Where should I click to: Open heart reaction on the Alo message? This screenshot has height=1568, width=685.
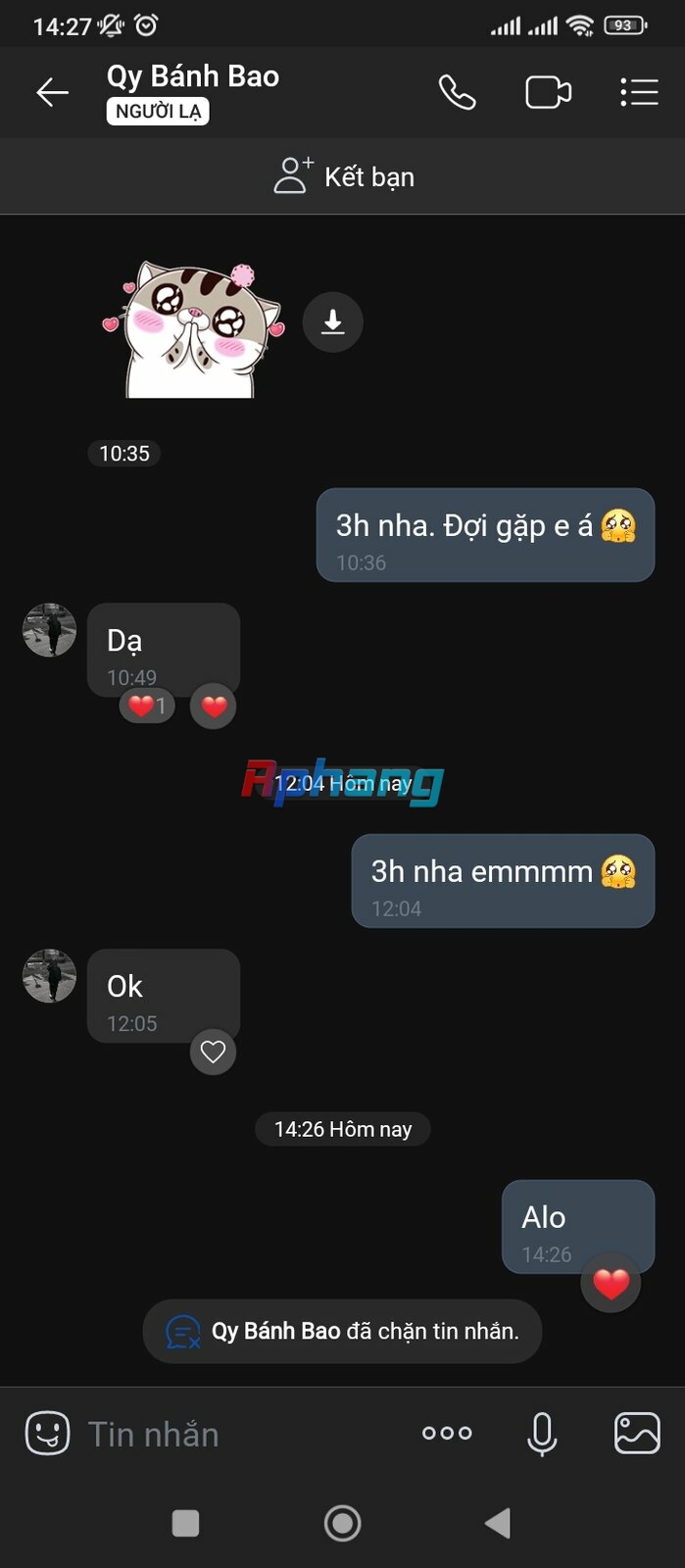coord(611,1283)
